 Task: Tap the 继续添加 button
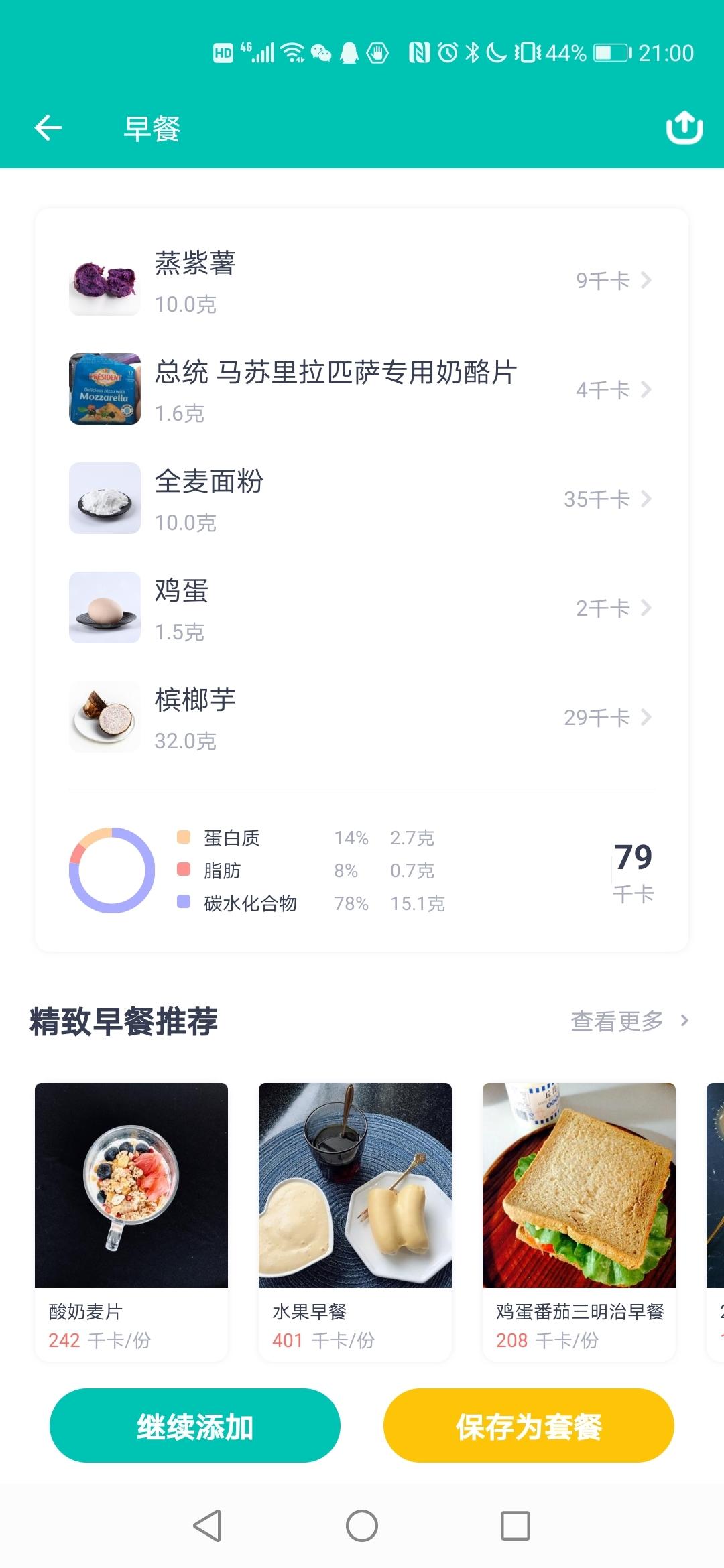point(193,1426)
